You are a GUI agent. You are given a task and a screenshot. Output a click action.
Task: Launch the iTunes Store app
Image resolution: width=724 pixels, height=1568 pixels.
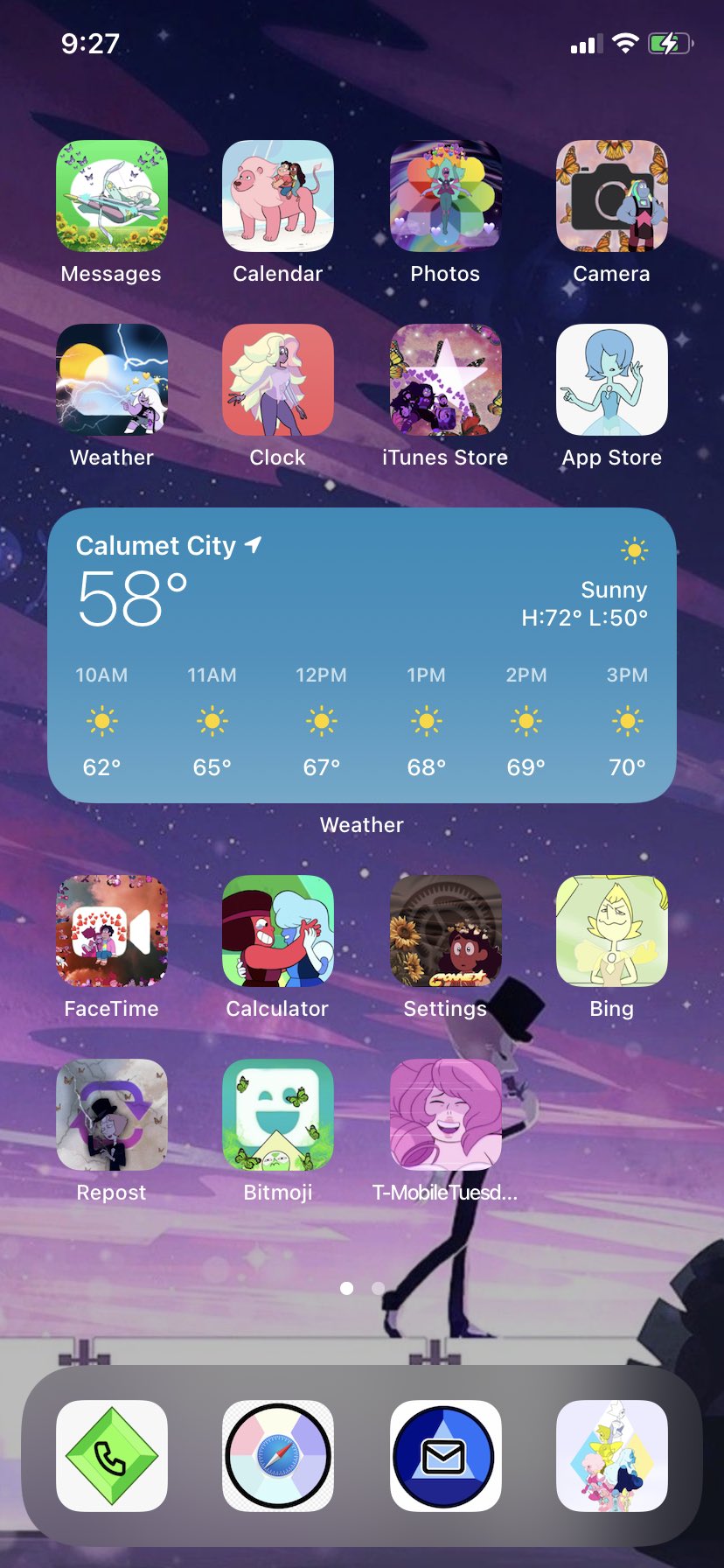(445, 380)
